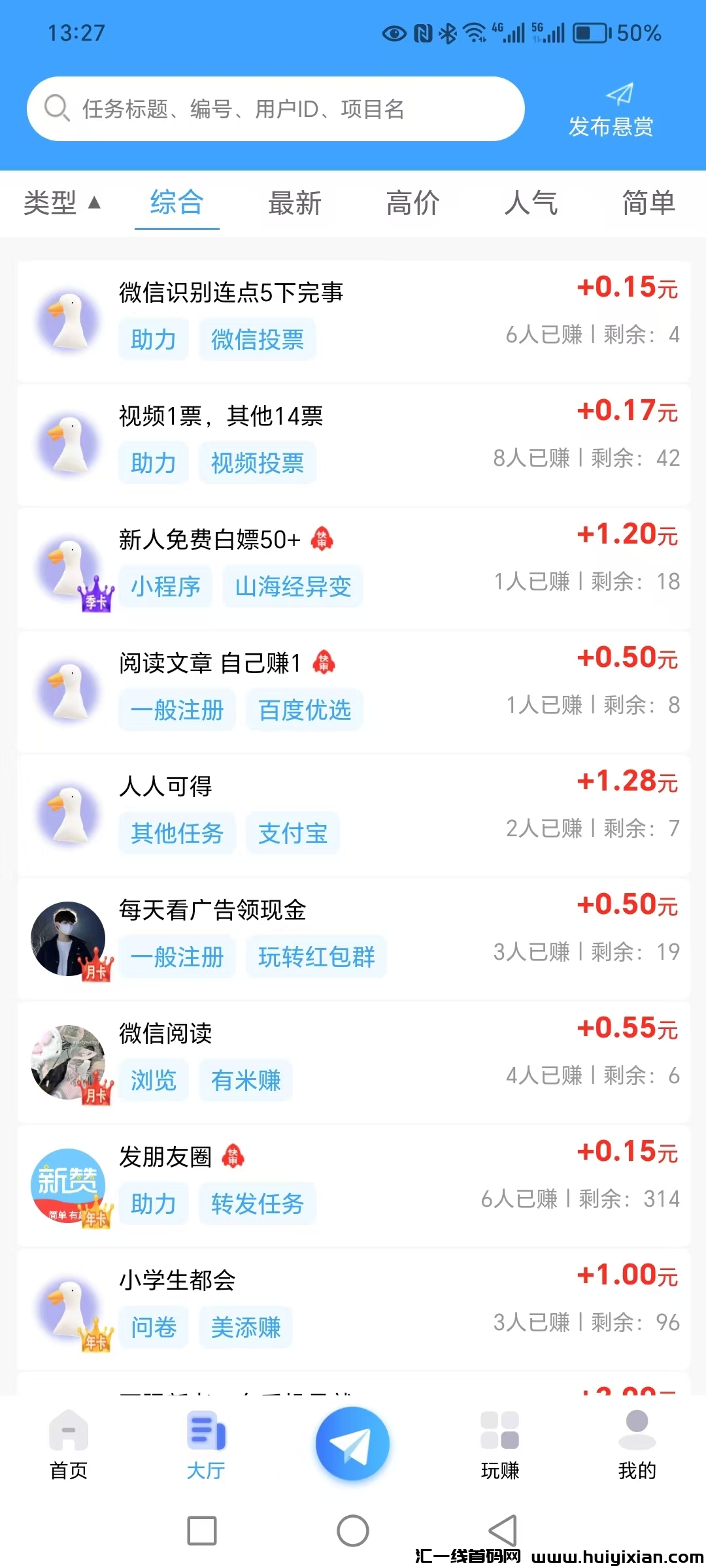Viewport: 706px width, 1568px height.
Task: Select the 高价 sorting tab
Action: pos(412,203)
